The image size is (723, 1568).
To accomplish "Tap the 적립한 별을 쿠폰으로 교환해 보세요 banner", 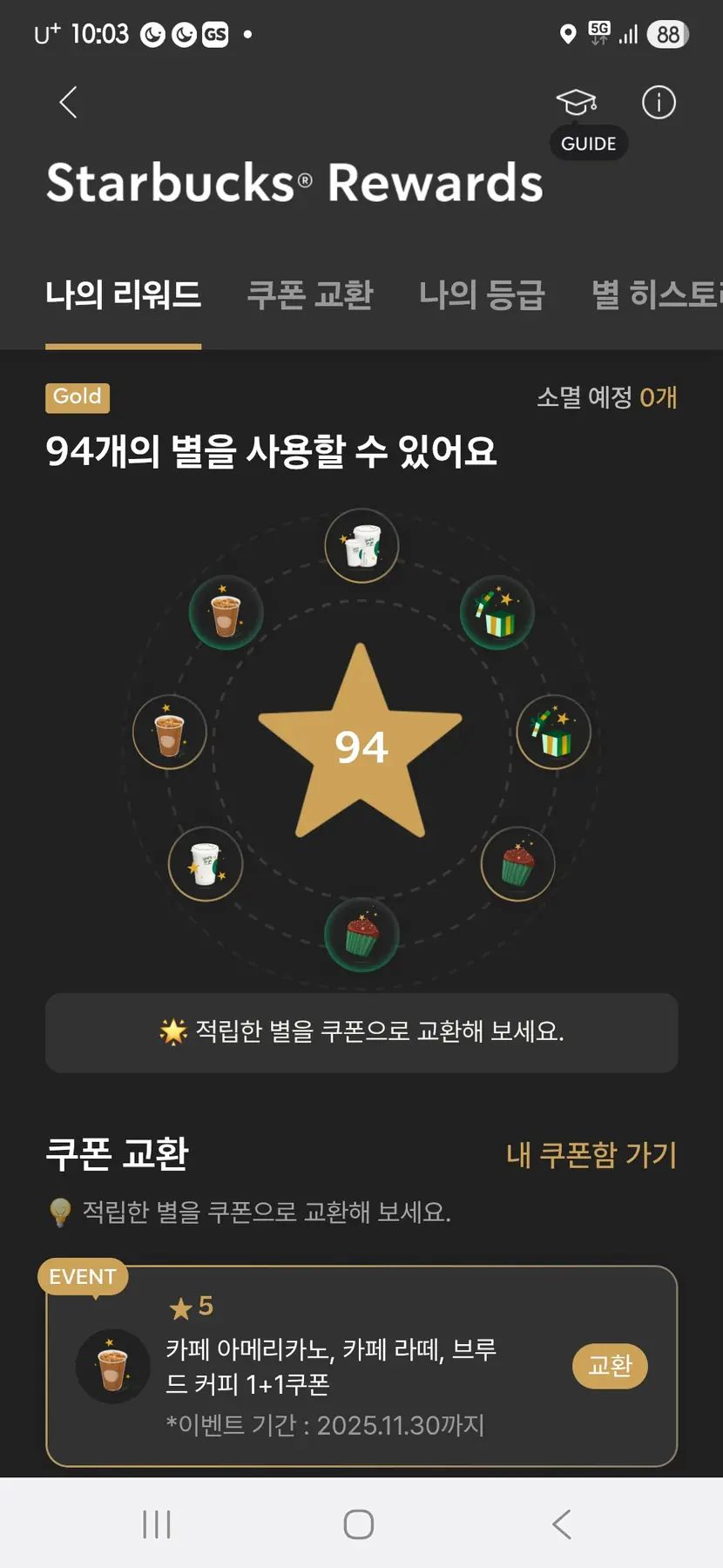I will point(361,1032).
